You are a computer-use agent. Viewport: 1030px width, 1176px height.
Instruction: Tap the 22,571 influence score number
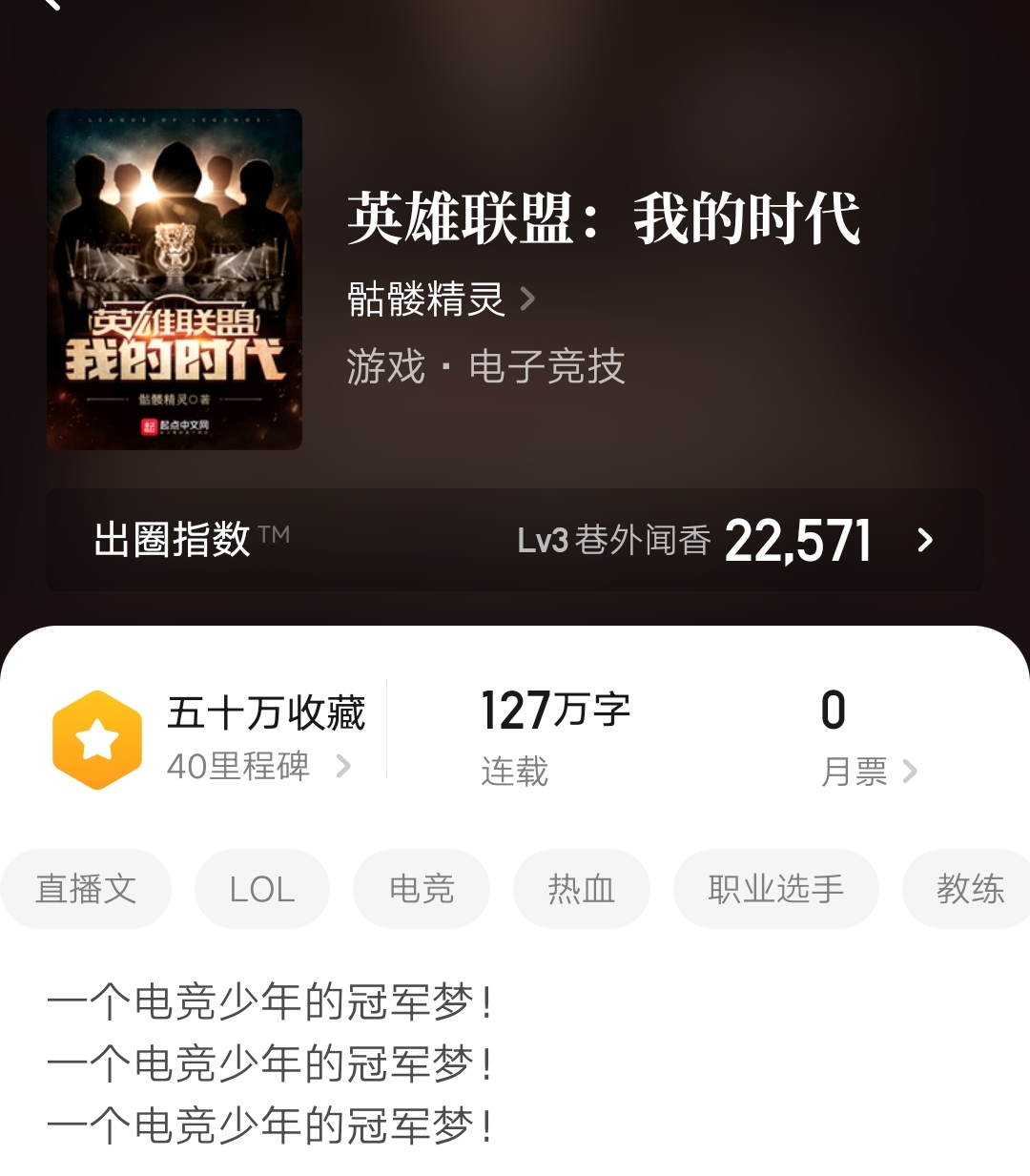pyautogui.click(x=799, y=541)
